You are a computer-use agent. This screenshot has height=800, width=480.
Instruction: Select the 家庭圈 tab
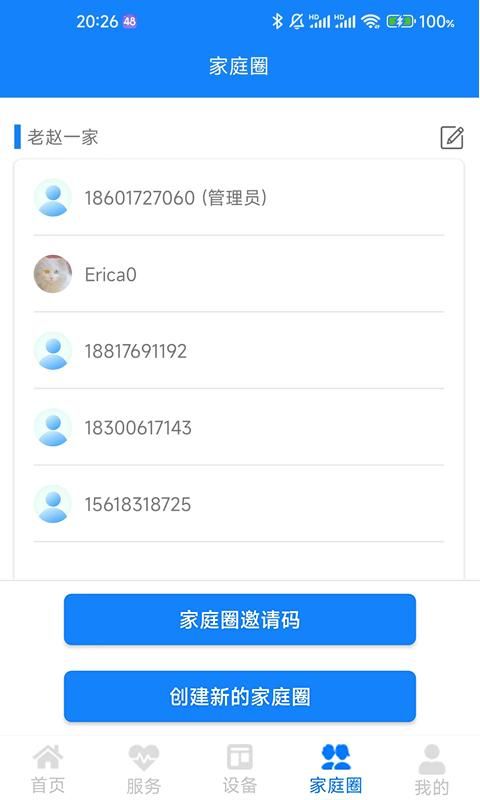[336, 769]
